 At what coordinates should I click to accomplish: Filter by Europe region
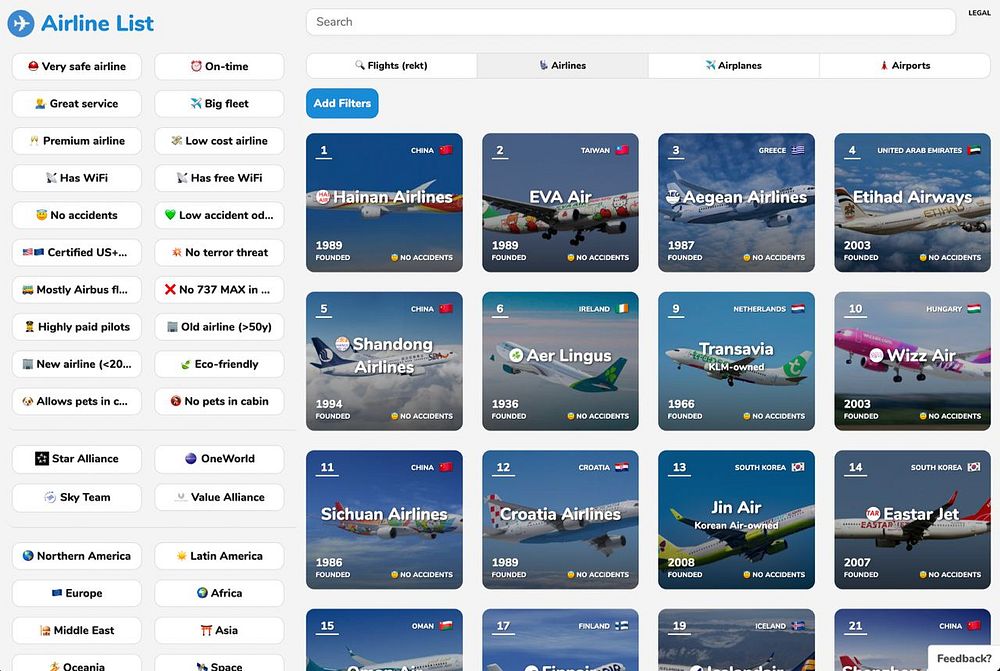77,593
